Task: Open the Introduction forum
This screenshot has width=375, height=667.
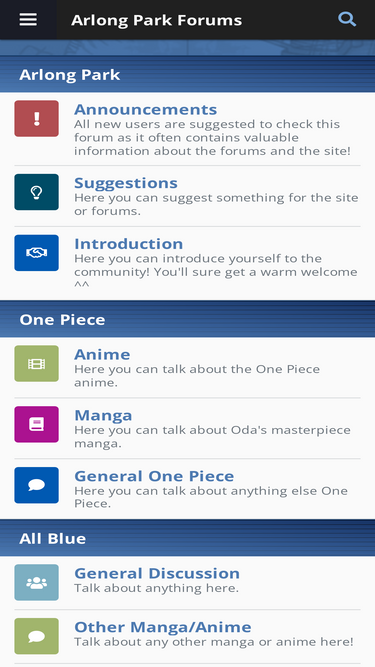Action: (x=128, y=244)
